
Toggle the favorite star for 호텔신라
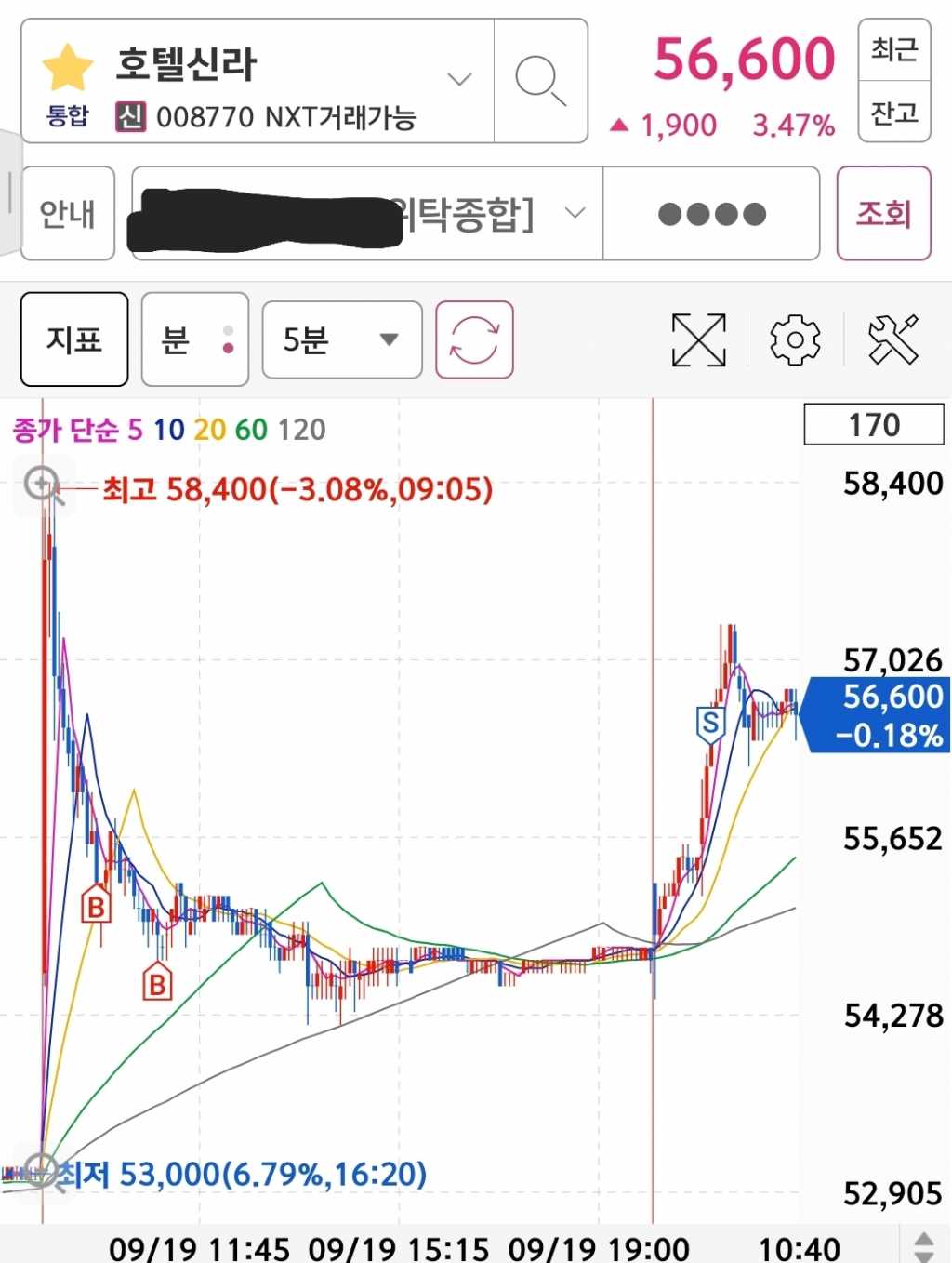[x=67, y=69]
